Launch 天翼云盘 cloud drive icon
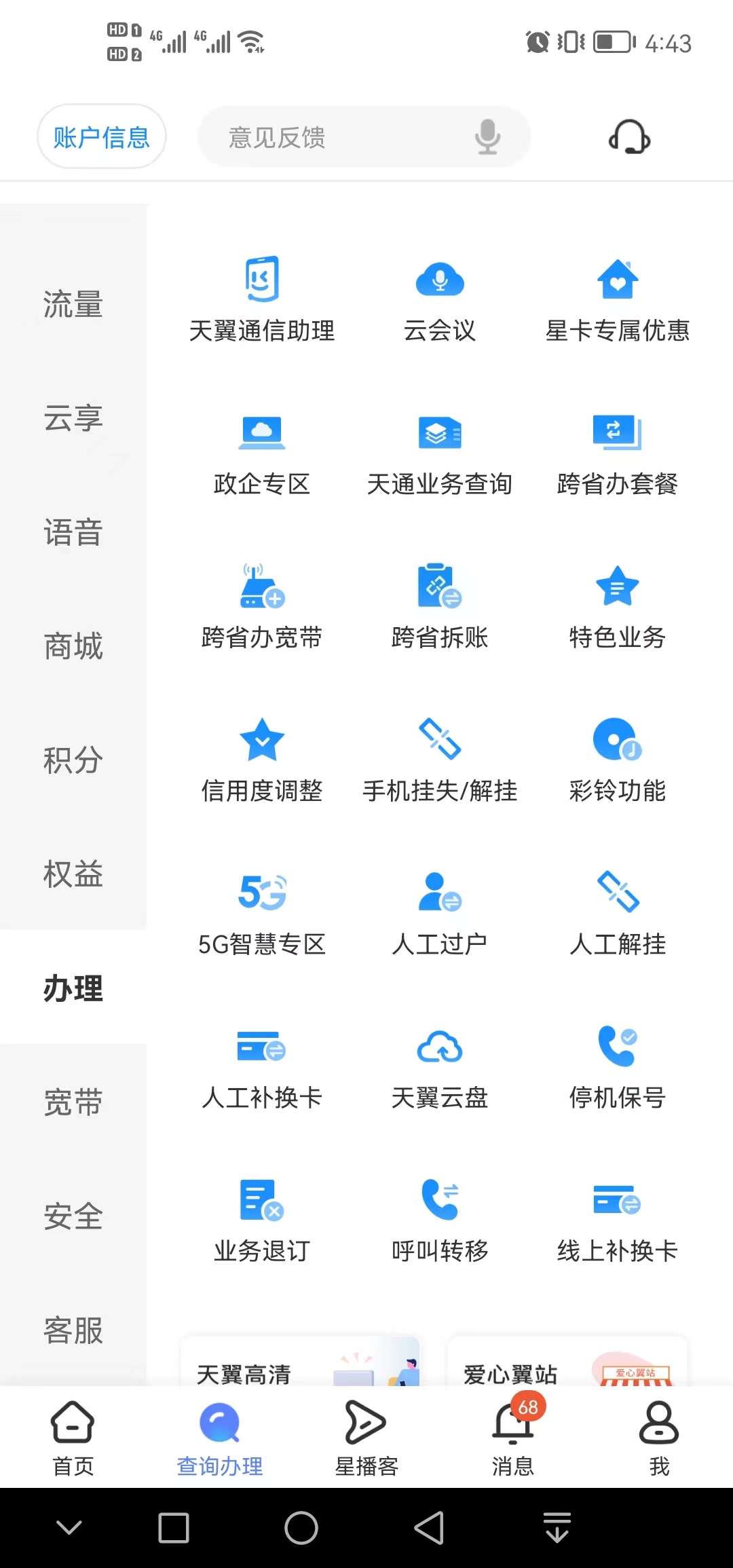733x1568 pixels. pos(439,1059)
